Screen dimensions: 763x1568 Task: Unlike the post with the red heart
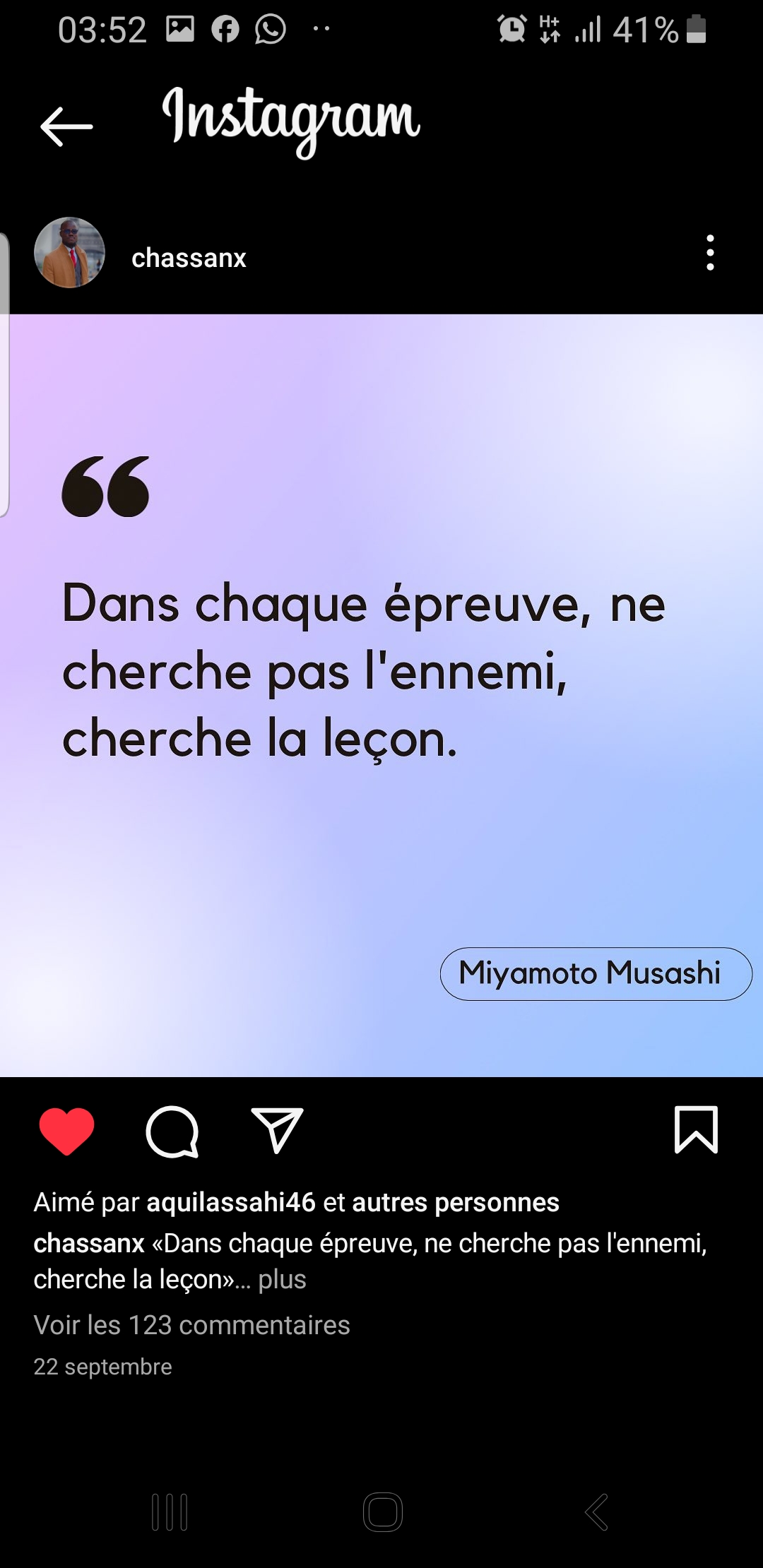click(66, 1131)
